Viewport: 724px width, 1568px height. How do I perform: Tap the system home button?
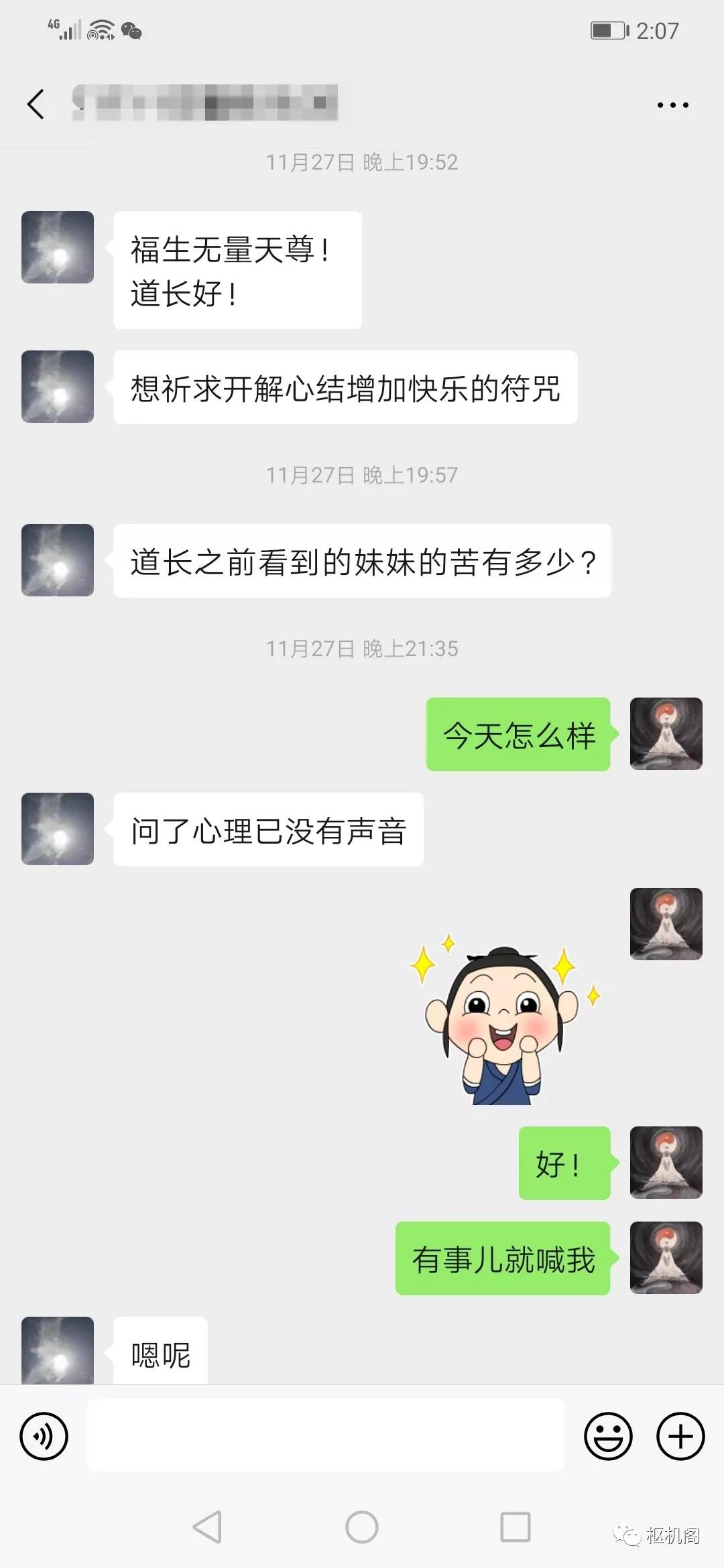coord(362,1527)
